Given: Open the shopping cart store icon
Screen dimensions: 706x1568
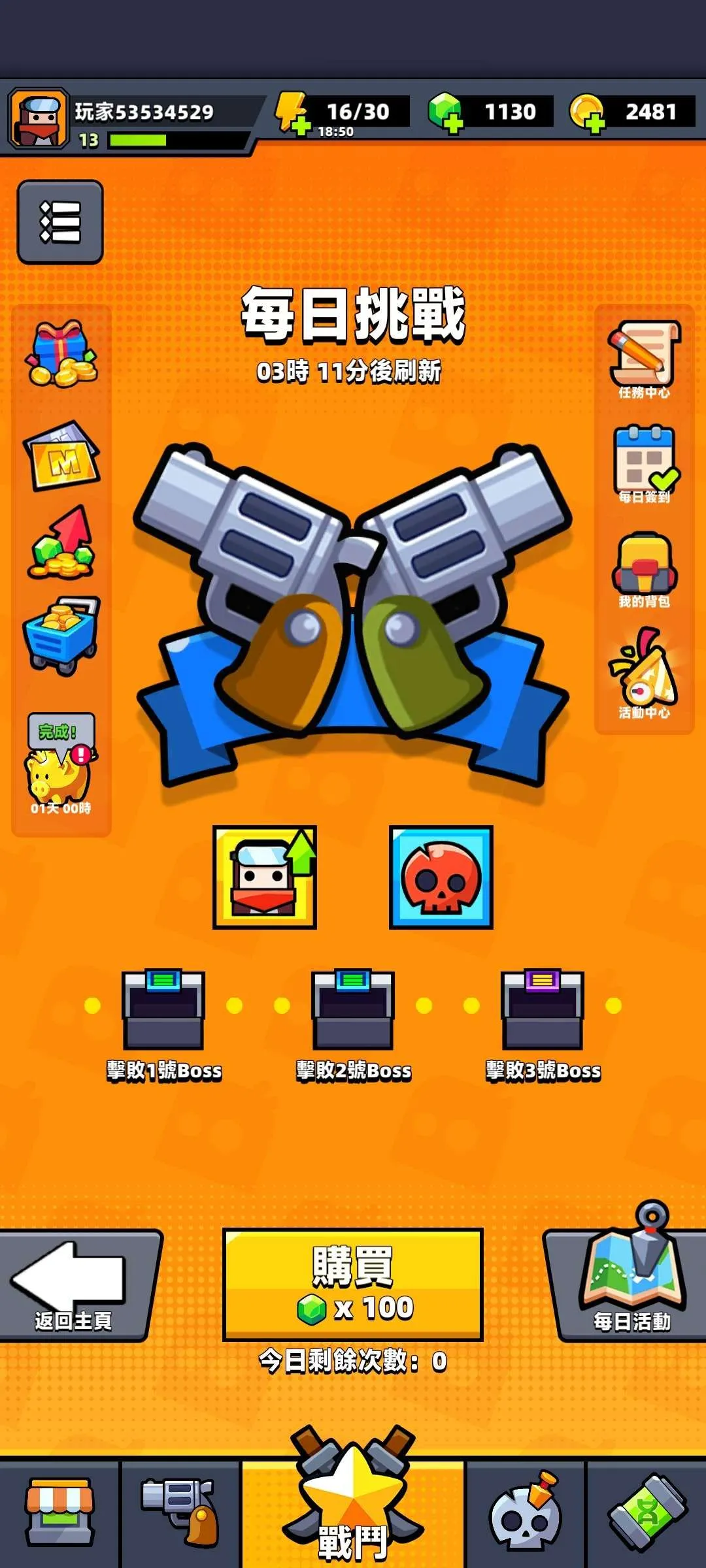Looking at the screenshot, I should 61,634.
